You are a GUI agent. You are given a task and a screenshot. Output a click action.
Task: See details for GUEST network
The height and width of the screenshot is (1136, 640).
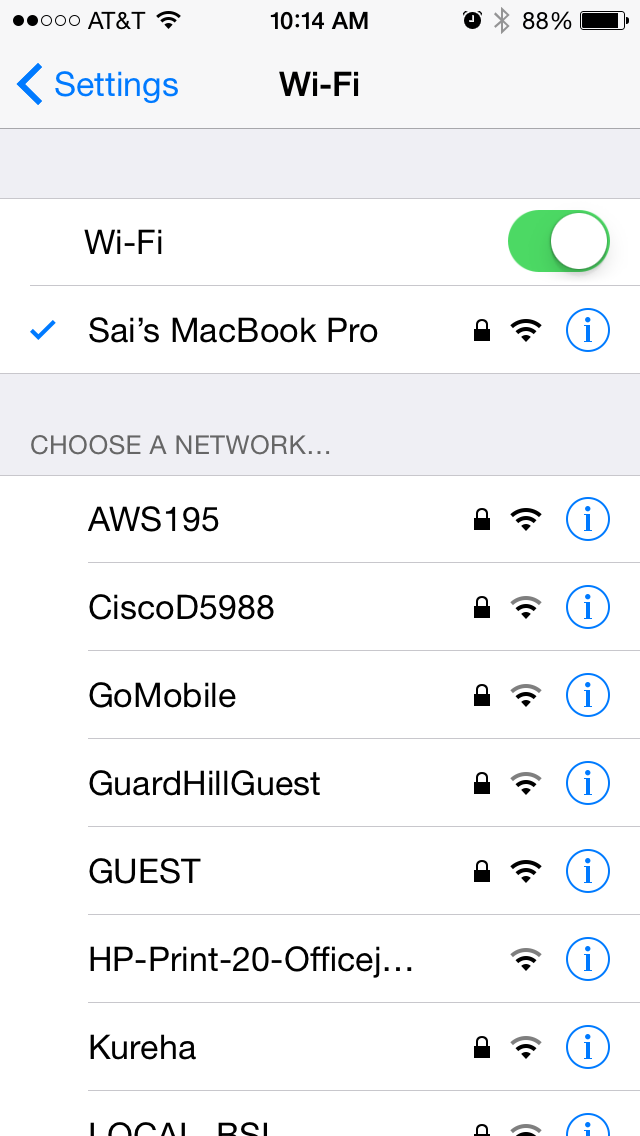(587, 871)
